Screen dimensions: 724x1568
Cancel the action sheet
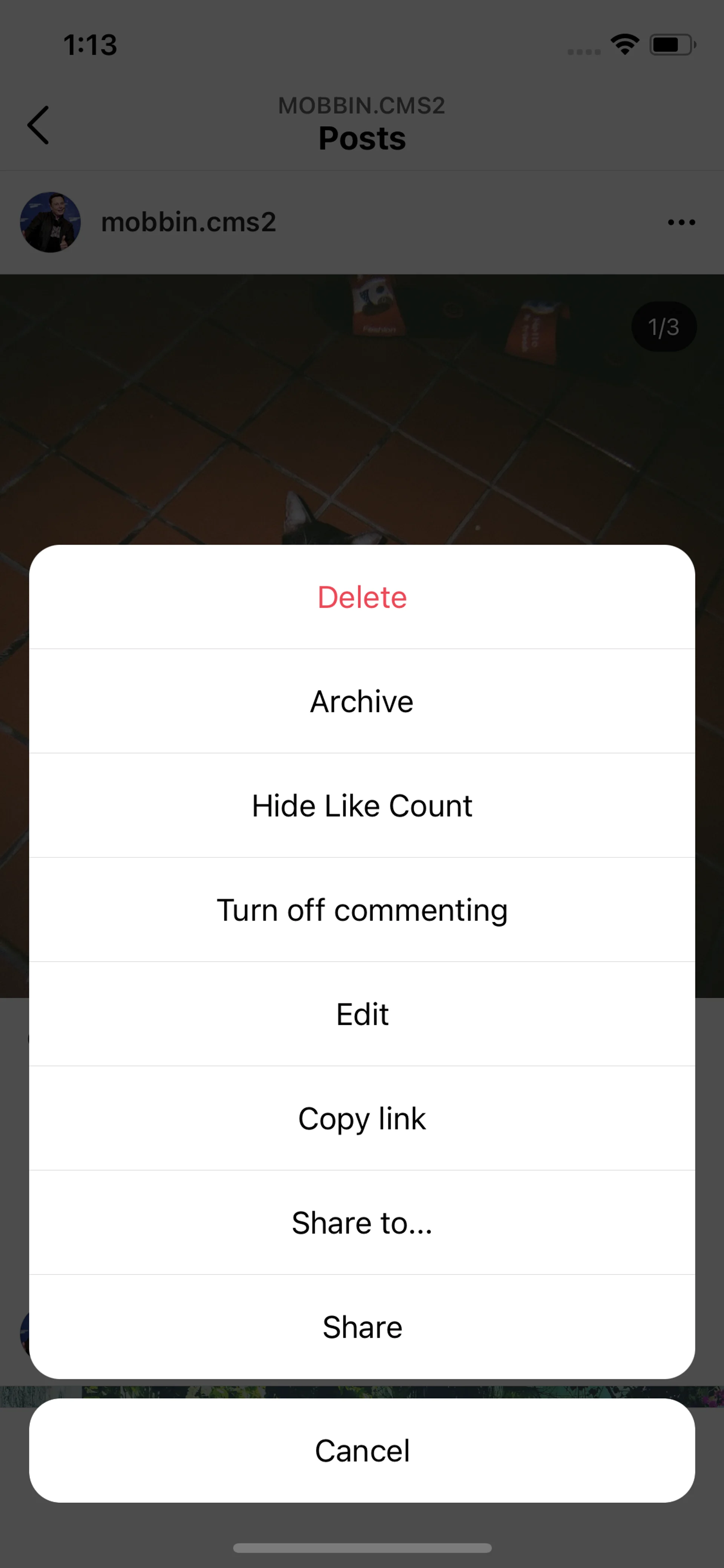(362, 1451)
